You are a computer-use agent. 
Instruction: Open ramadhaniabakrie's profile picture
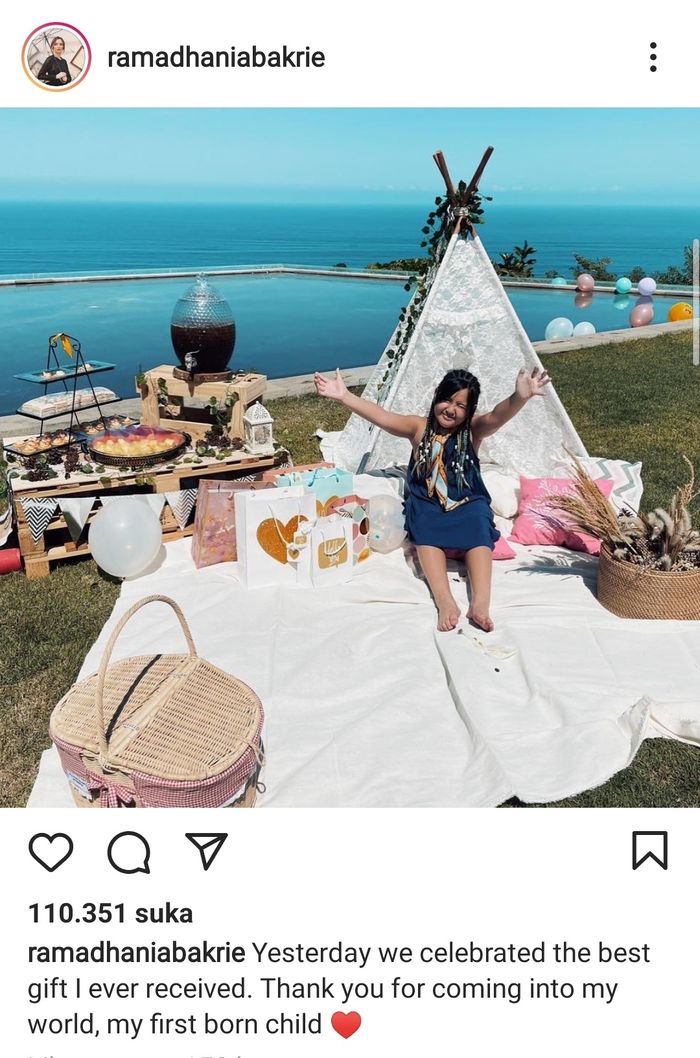[55, 57]
